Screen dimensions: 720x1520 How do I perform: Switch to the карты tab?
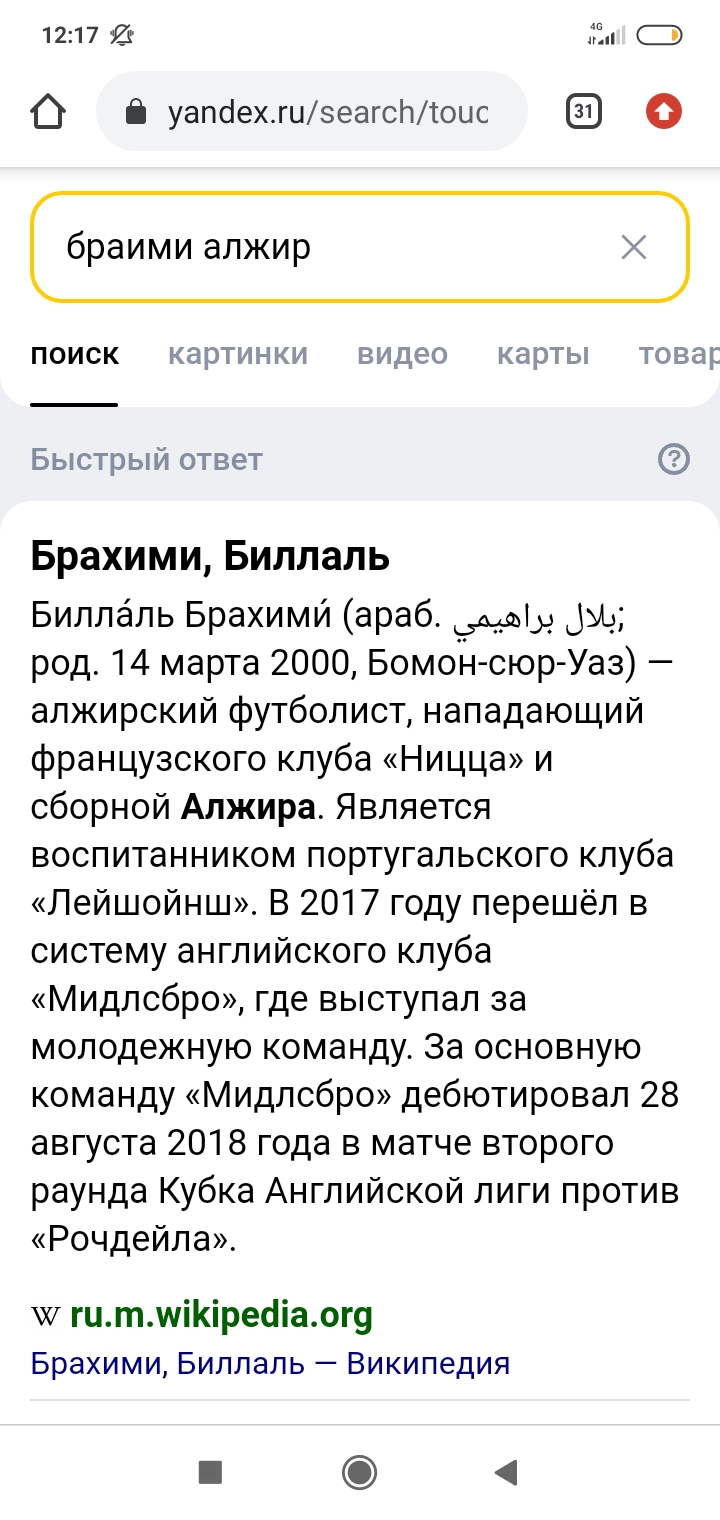(543, 354)
